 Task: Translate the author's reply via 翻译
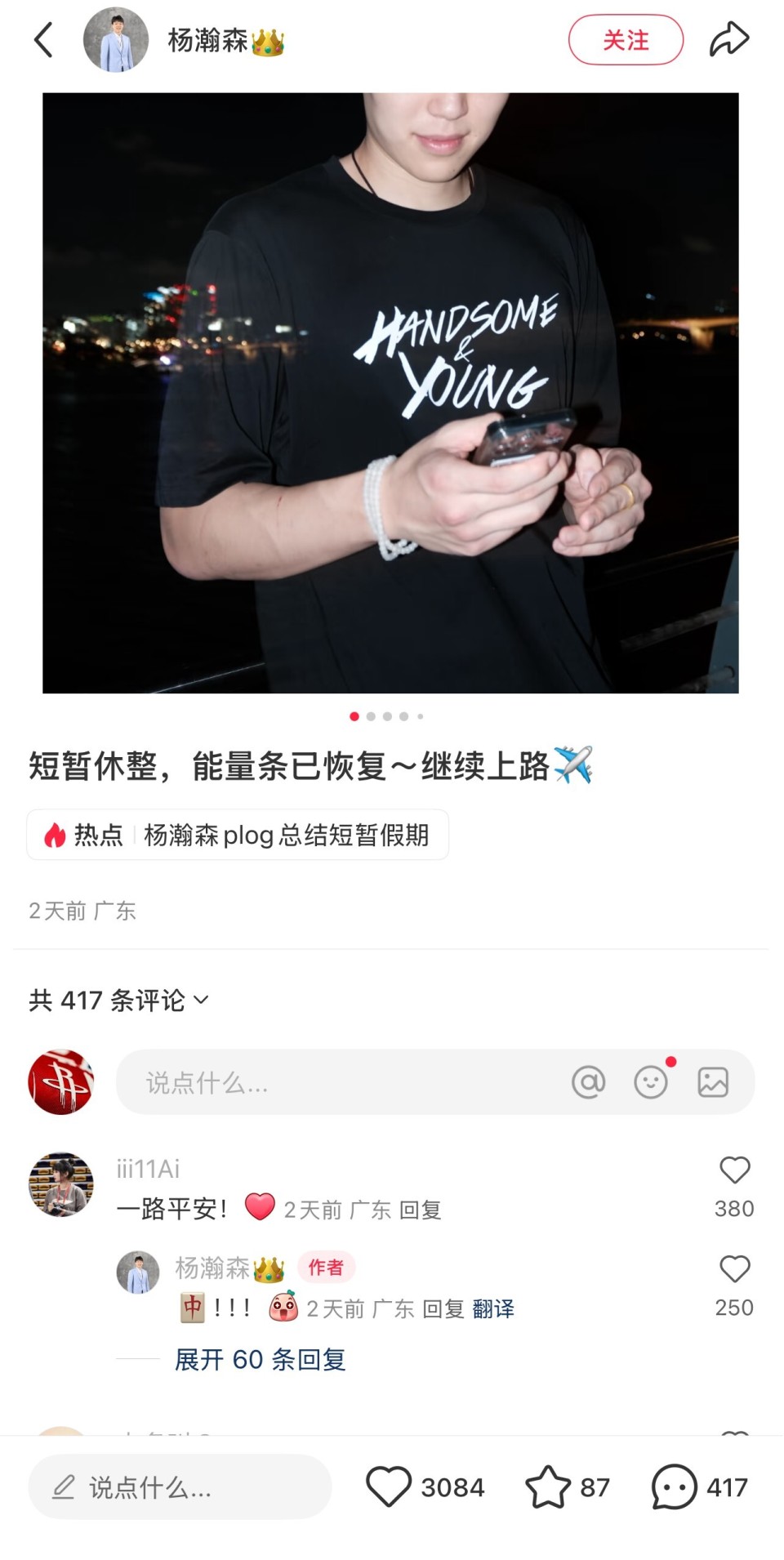click(x=493, y=1308)
